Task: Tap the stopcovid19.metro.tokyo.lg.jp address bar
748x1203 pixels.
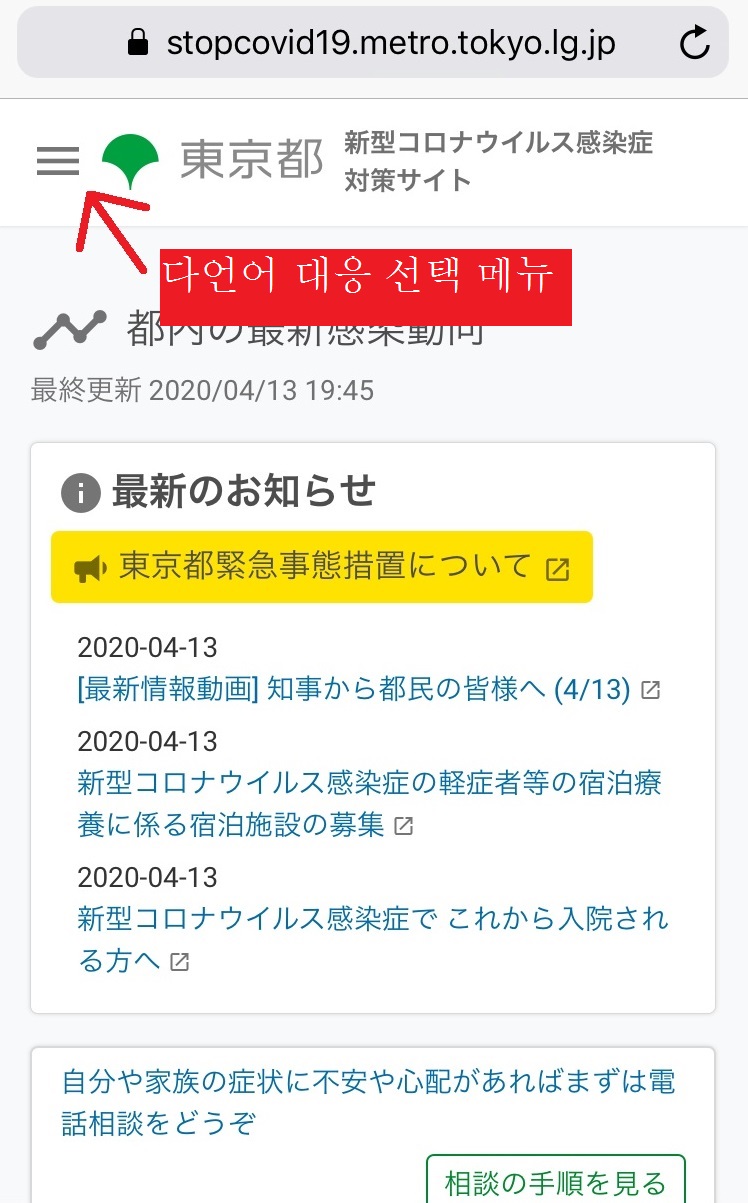Action: 390,43
